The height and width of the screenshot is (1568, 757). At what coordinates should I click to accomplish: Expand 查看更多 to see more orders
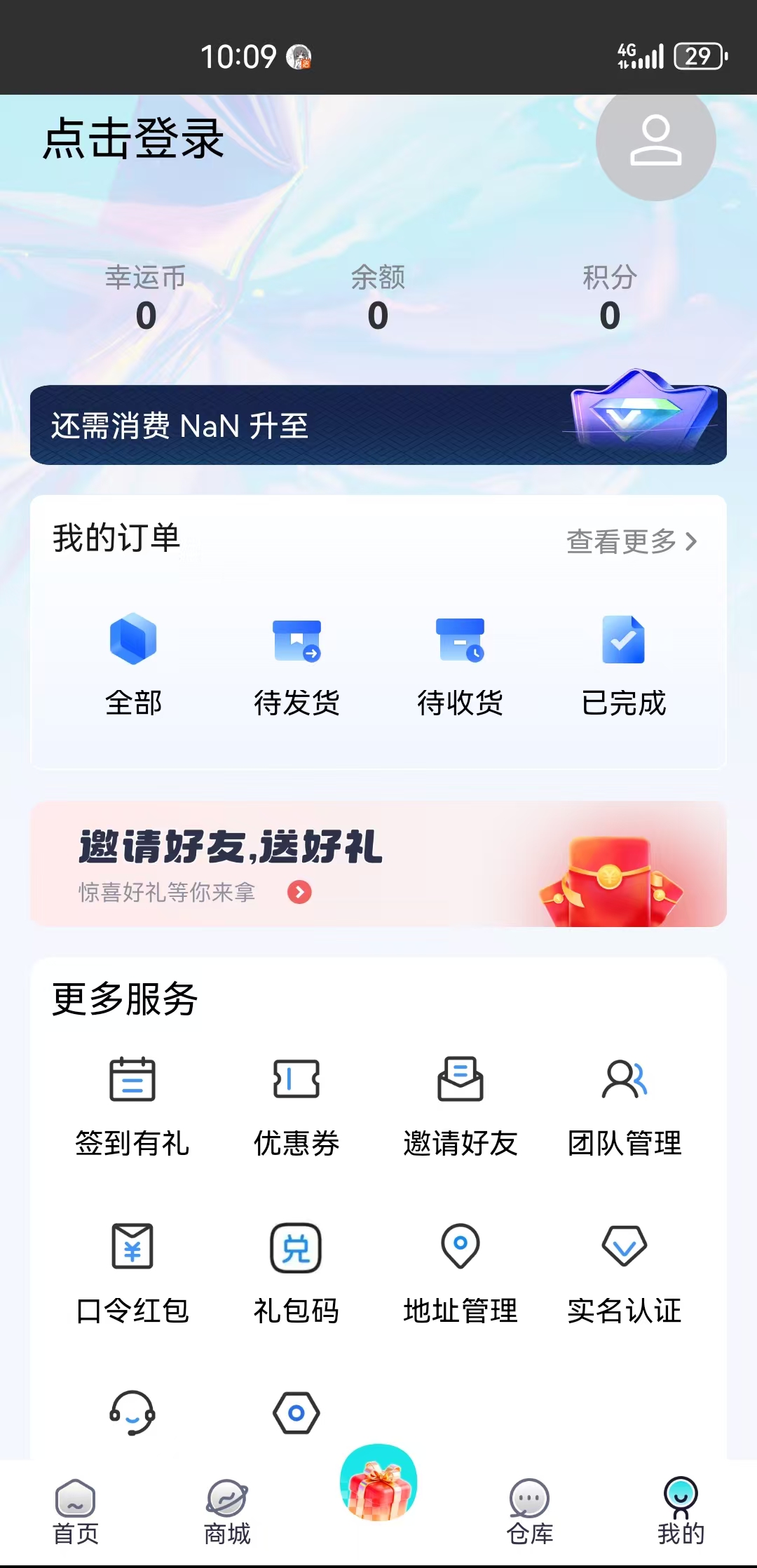click(x=631, y=542)
